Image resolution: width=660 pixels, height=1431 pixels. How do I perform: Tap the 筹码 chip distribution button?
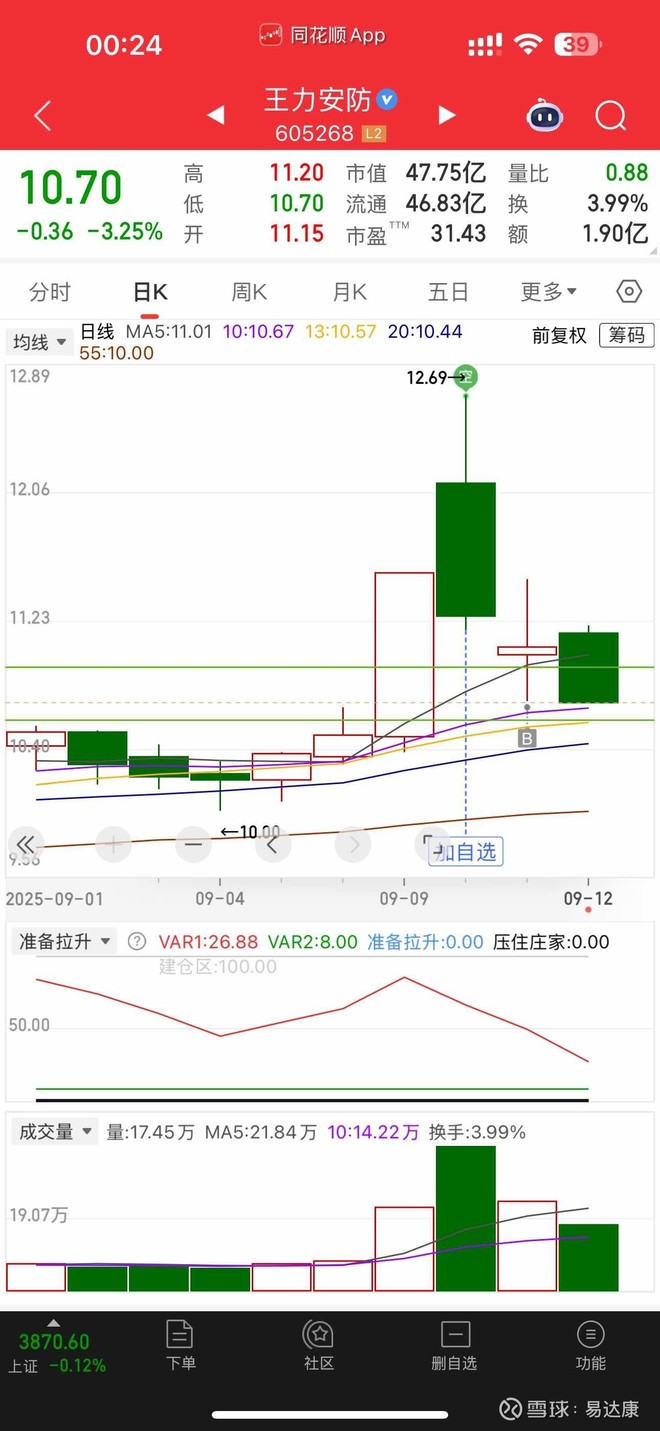pyautogui.click(x=626, y=336)
